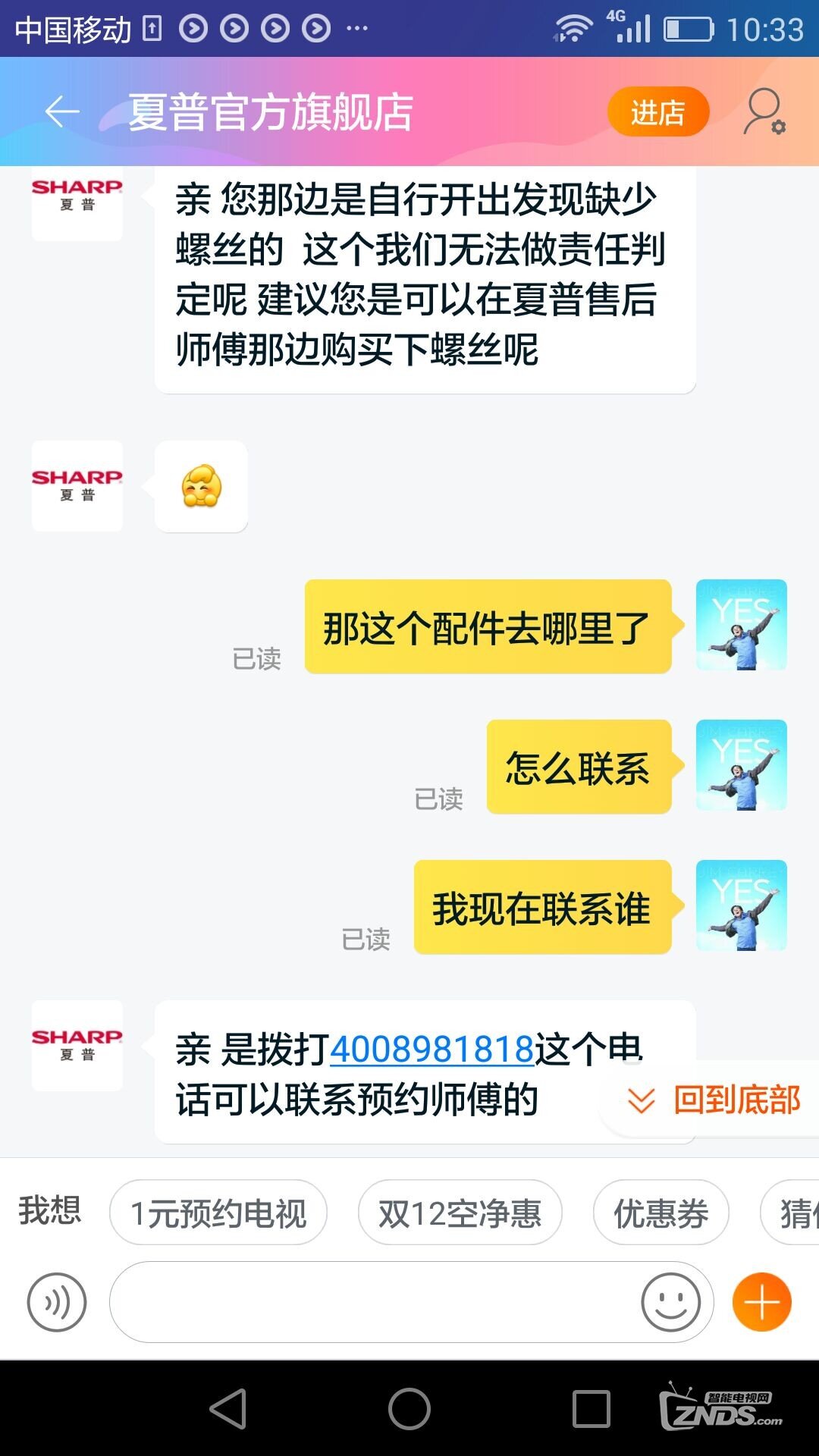Tap the 进店 button to enter the store

(x=657, y=112)
